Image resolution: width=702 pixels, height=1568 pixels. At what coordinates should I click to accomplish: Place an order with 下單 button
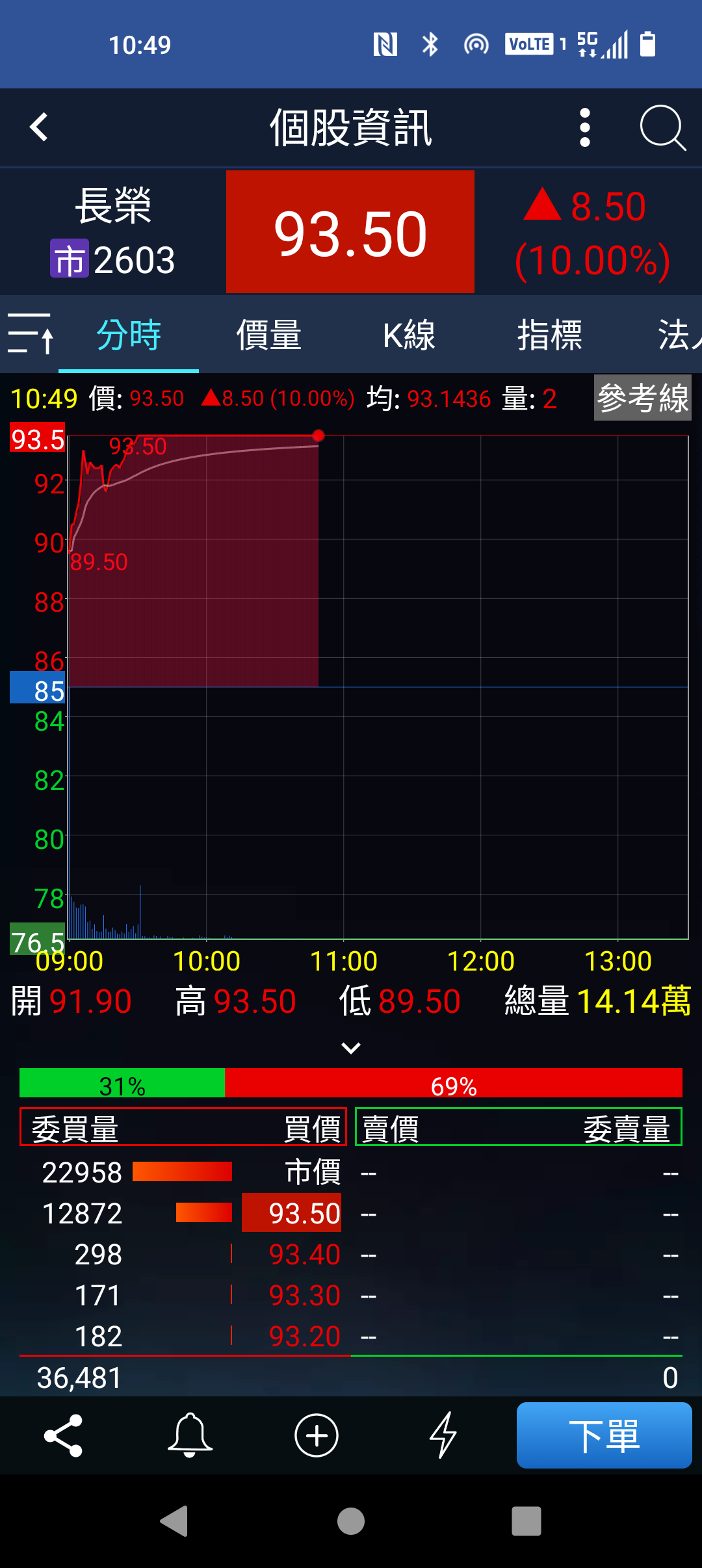pos(604,1435)
